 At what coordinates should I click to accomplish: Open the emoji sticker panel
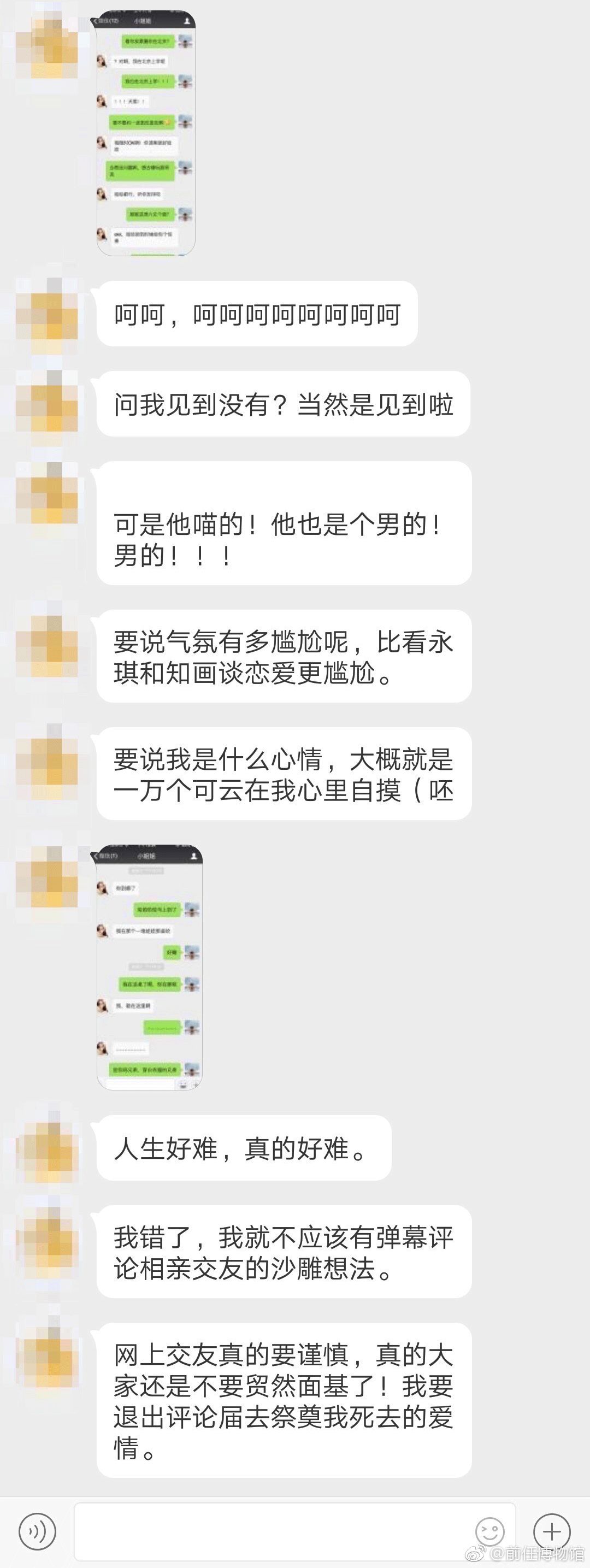click(x=489, y=1531)
